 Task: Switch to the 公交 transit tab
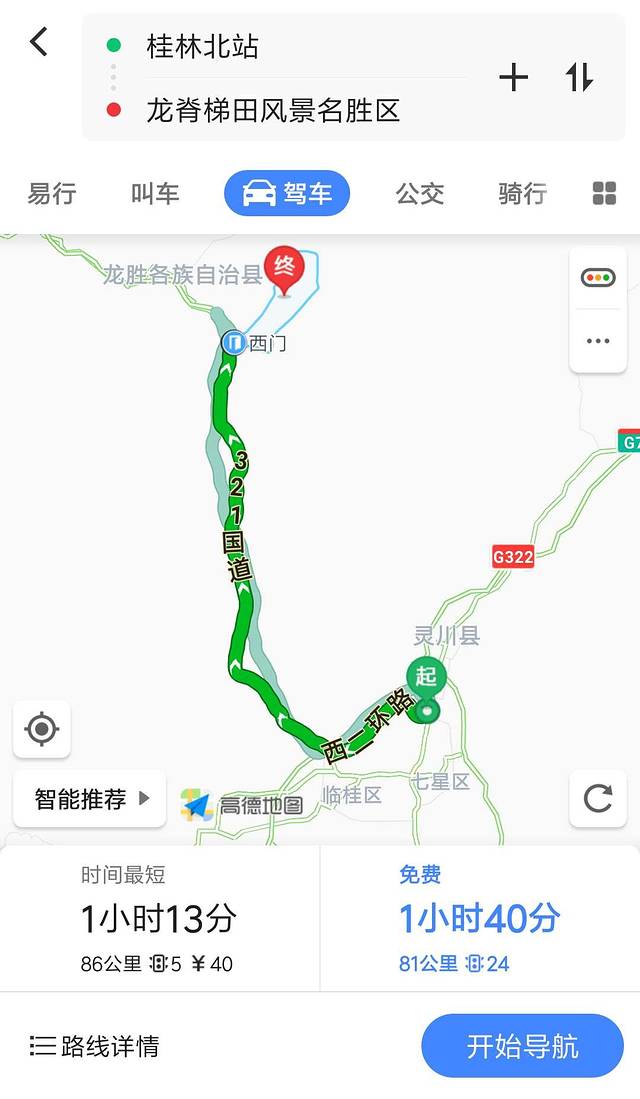tap(420, 193)
